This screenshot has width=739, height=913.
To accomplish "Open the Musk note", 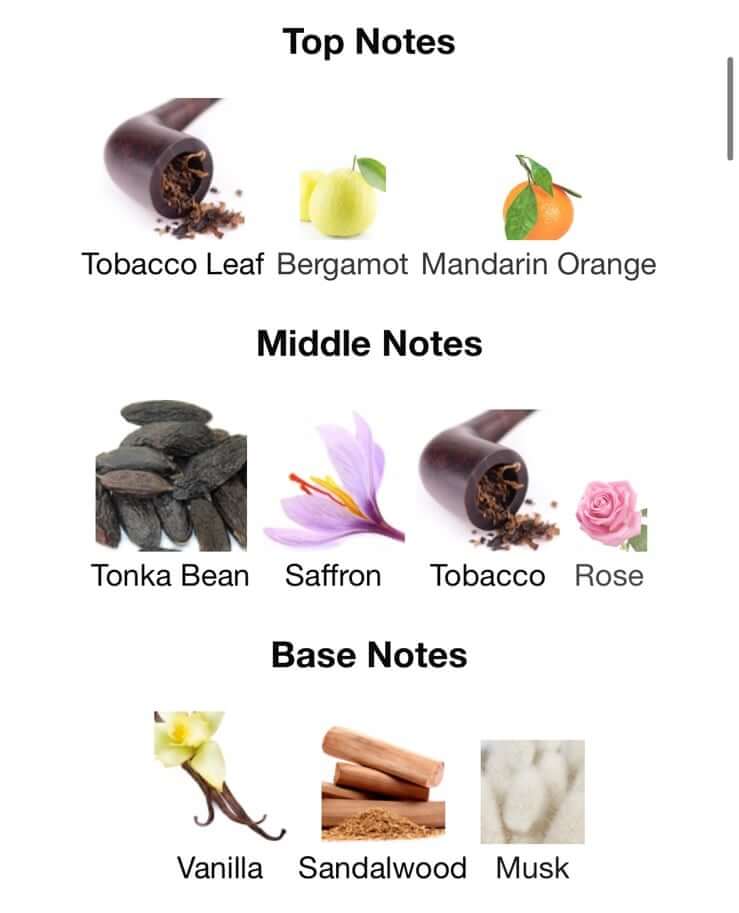I will (532, 791).
